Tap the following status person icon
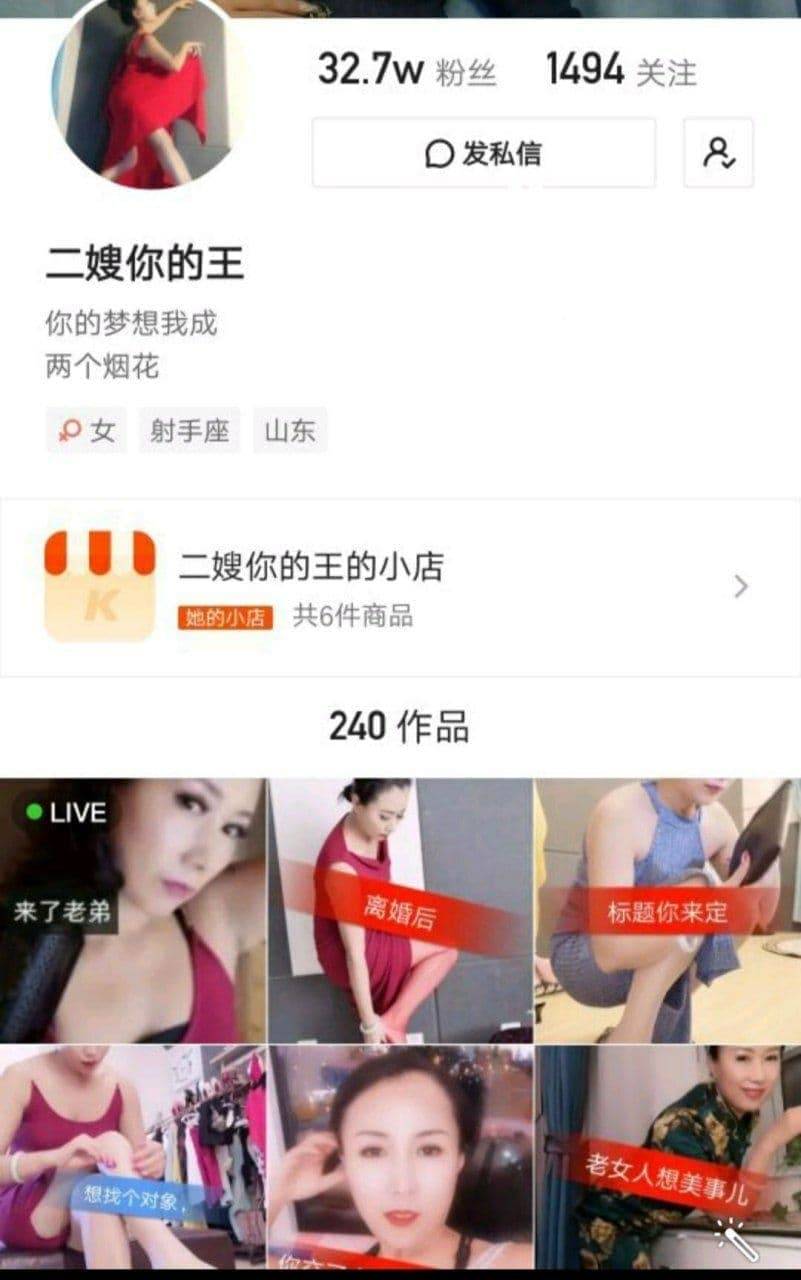 [x=718, y=153]
